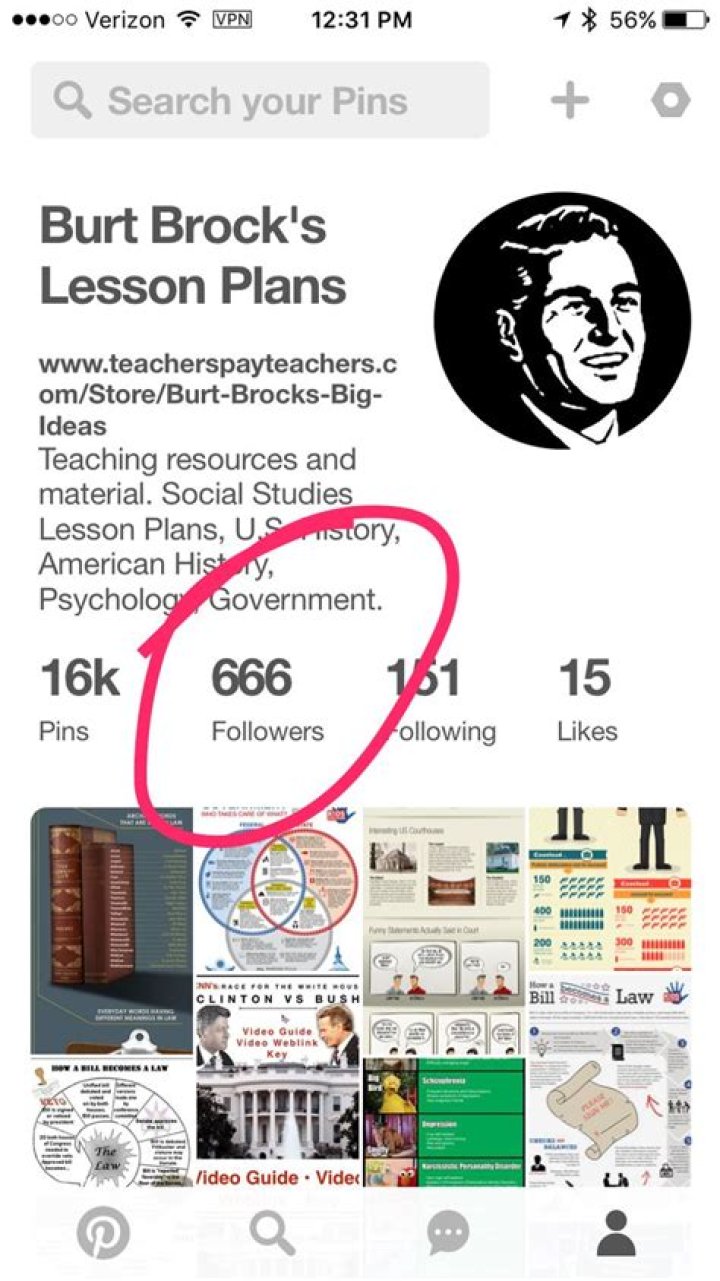Open the messages chat bubble tab
720x1281 pixels.
pyautogui.click(x=447, y=1234)
